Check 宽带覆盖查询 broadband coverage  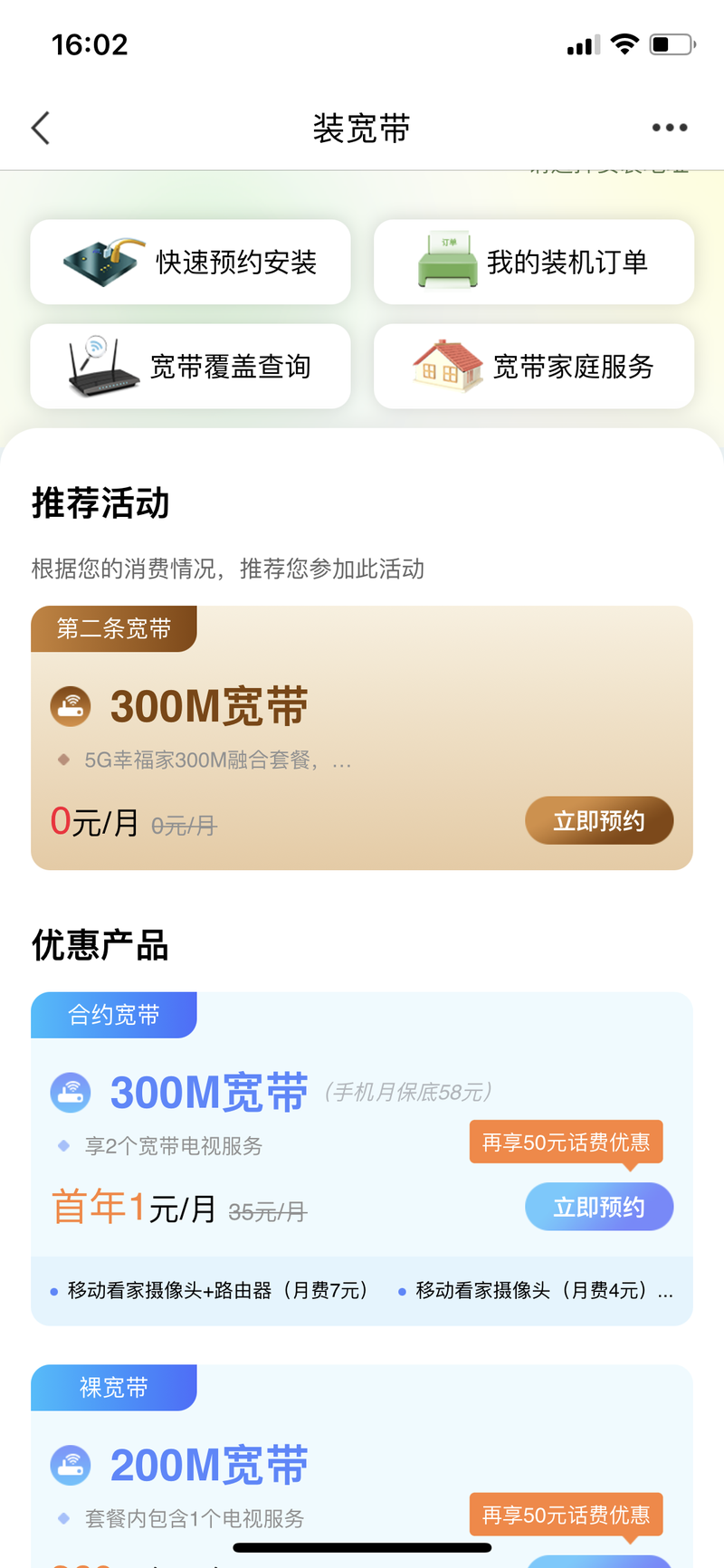tap(190, 367)
